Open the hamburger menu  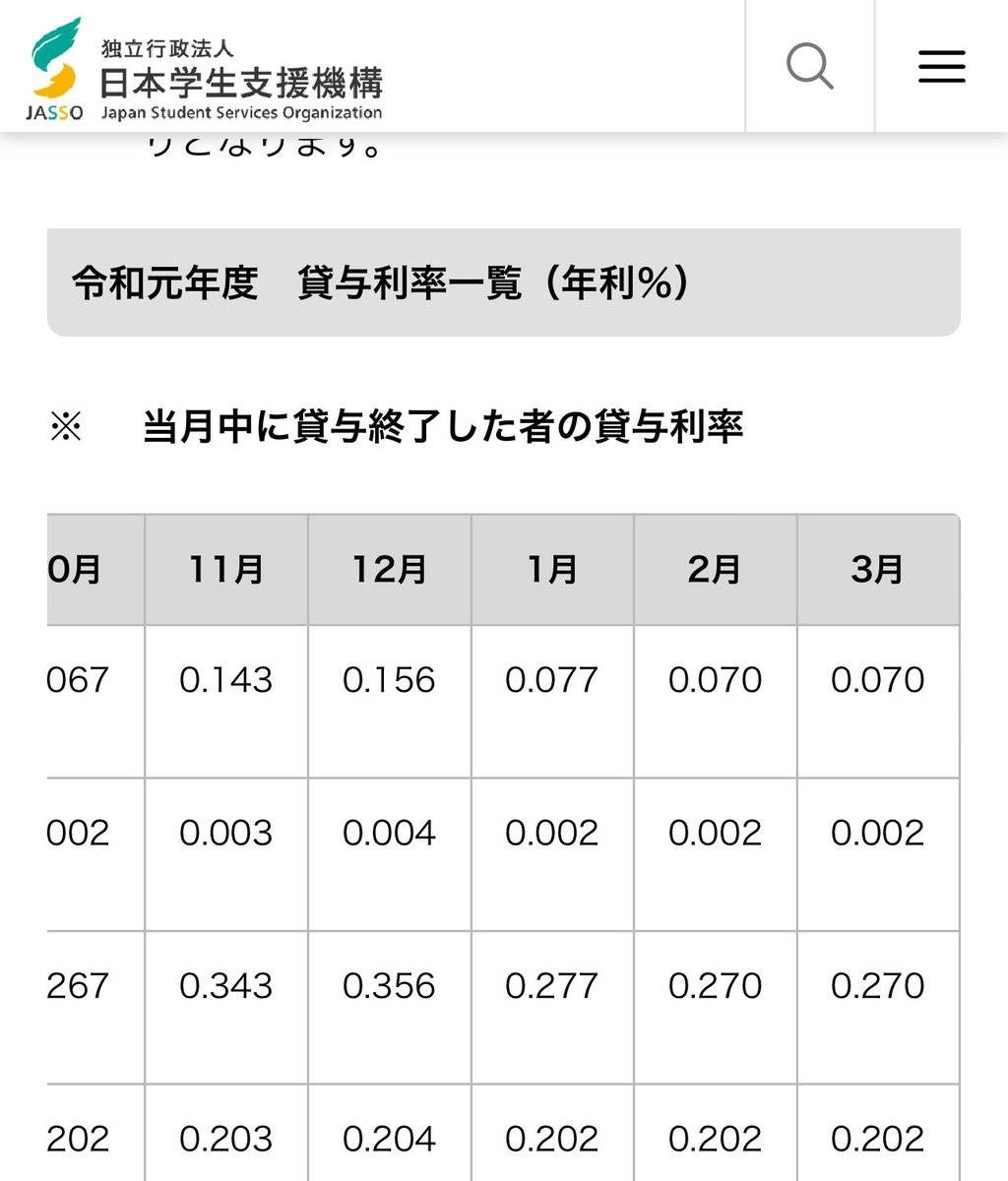pyautogui.click(x=941, y=67)
